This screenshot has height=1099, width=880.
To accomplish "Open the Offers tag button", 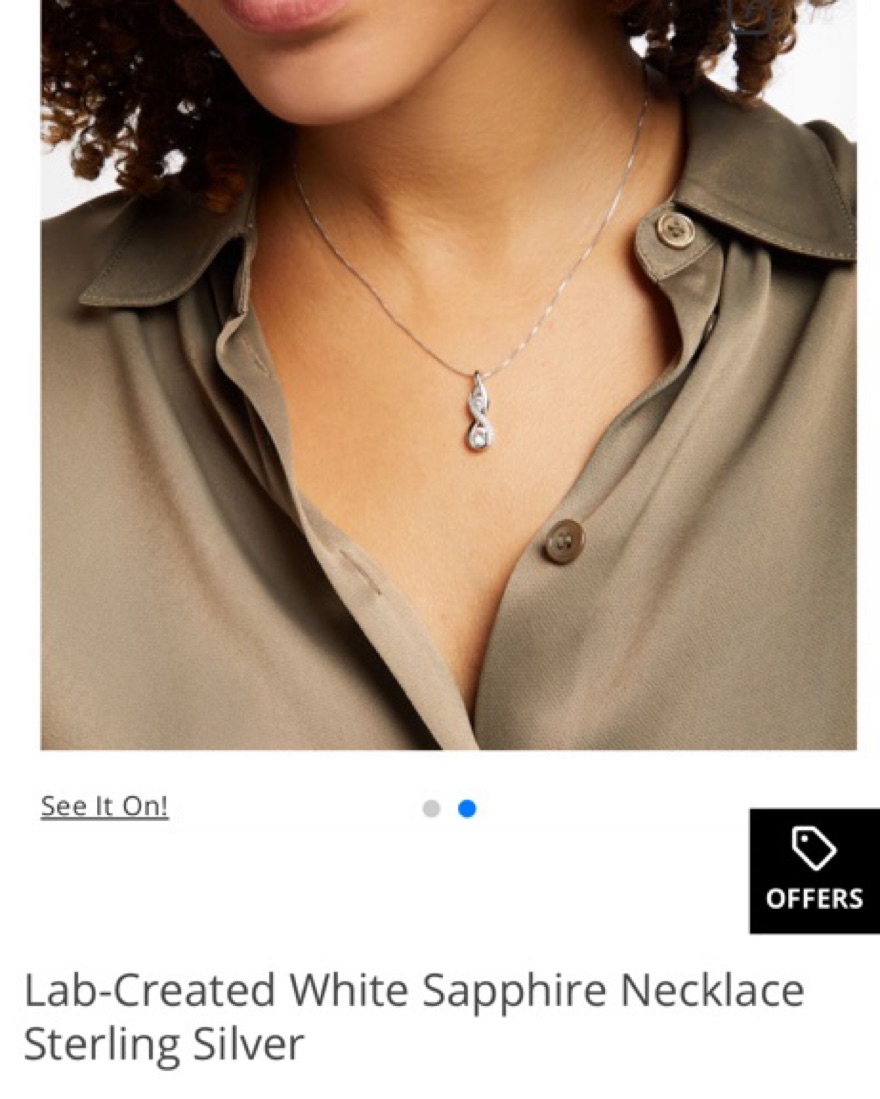I will (814, 871).
